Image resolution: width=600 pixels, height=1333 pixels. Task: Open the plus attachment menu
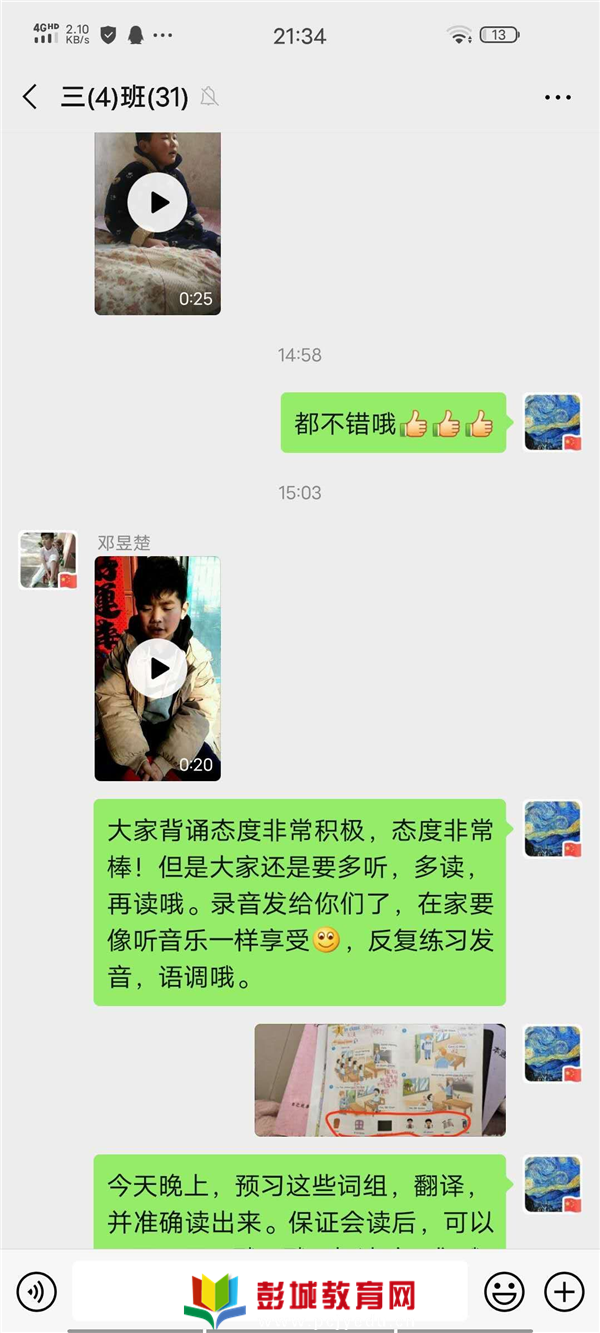pos(564,1291)
